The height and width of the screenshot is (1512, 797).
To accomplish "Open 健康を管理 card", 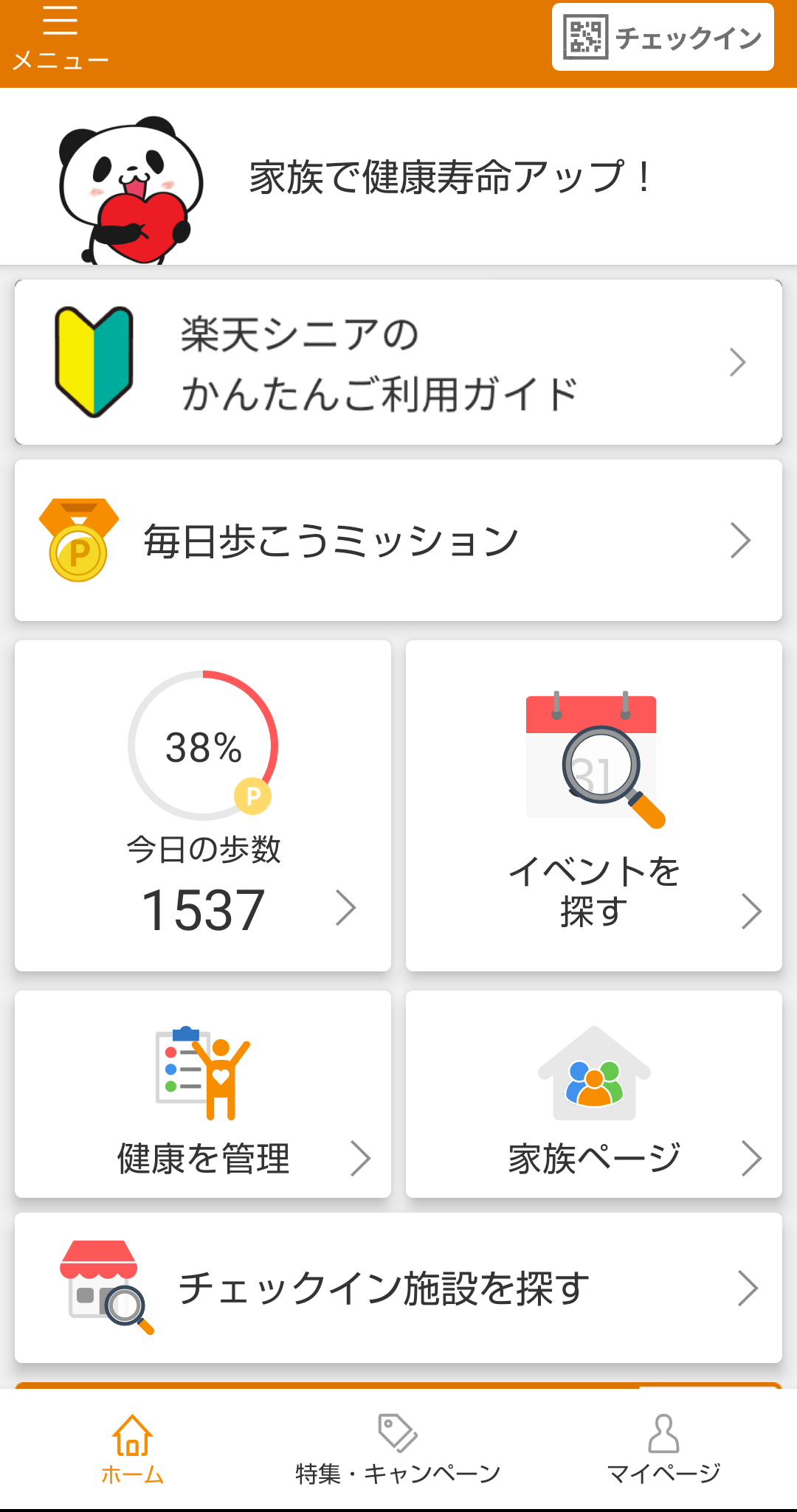I will point(203,1094).
